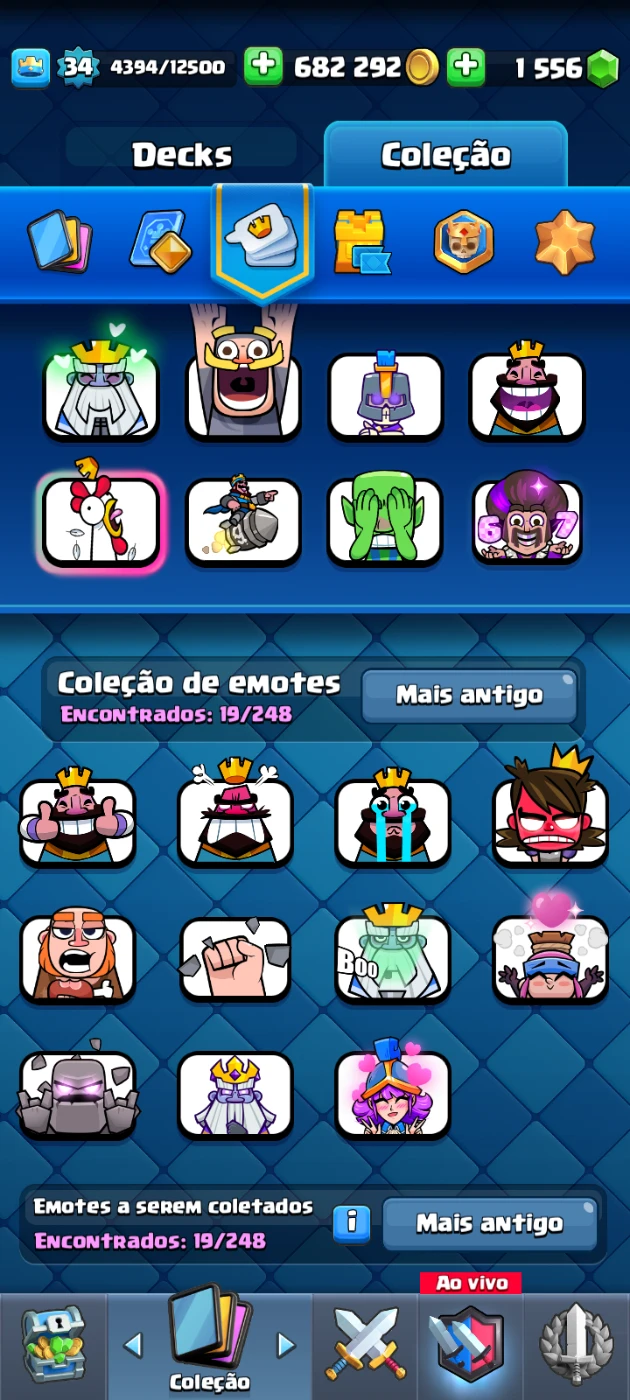The width and height of the screenshot is (630, 1400).
Task: Sort uncollected emotes by Mais antigo
Action: (x=489, y=1223)
